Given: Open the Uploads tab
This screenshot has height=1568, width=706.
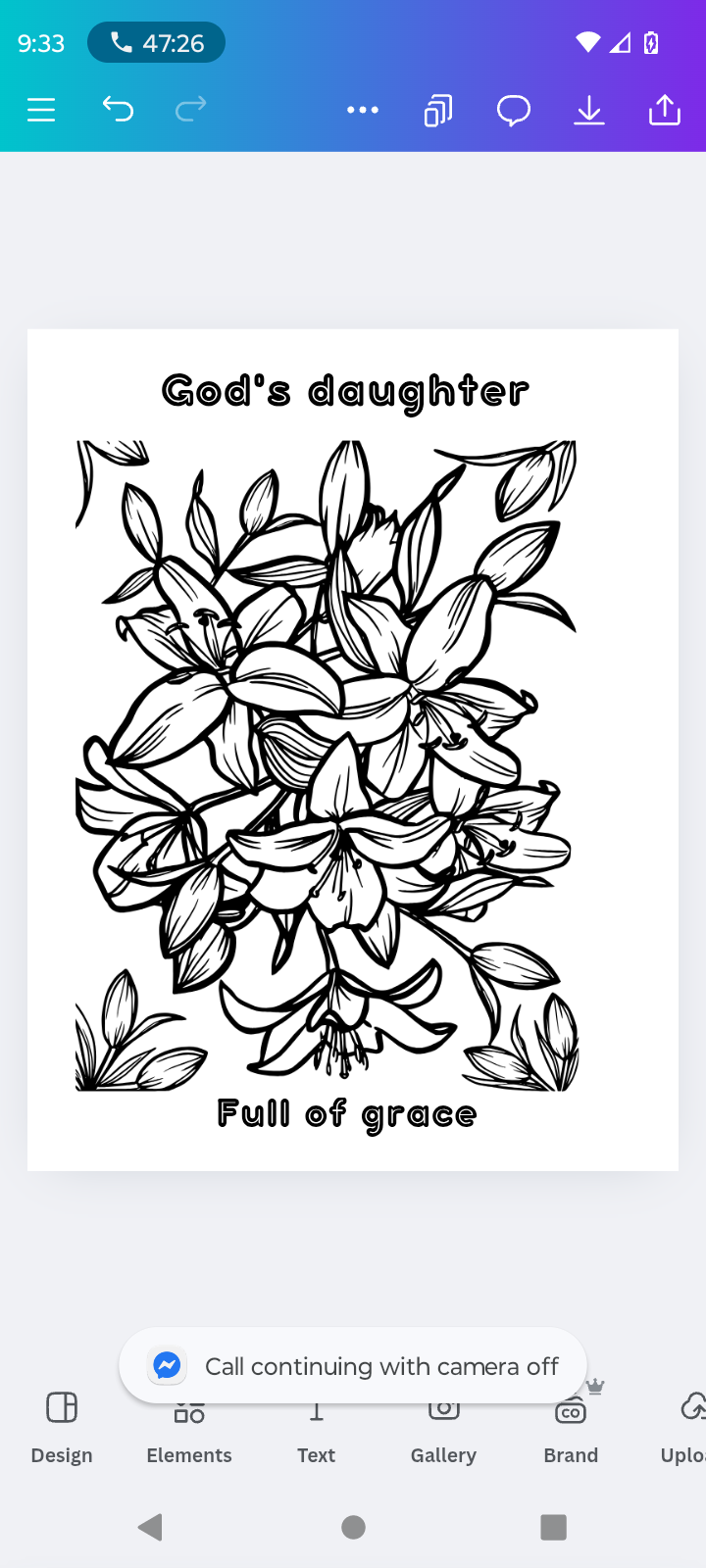Looking at the screenshot, I should (x=686, y=1429).
